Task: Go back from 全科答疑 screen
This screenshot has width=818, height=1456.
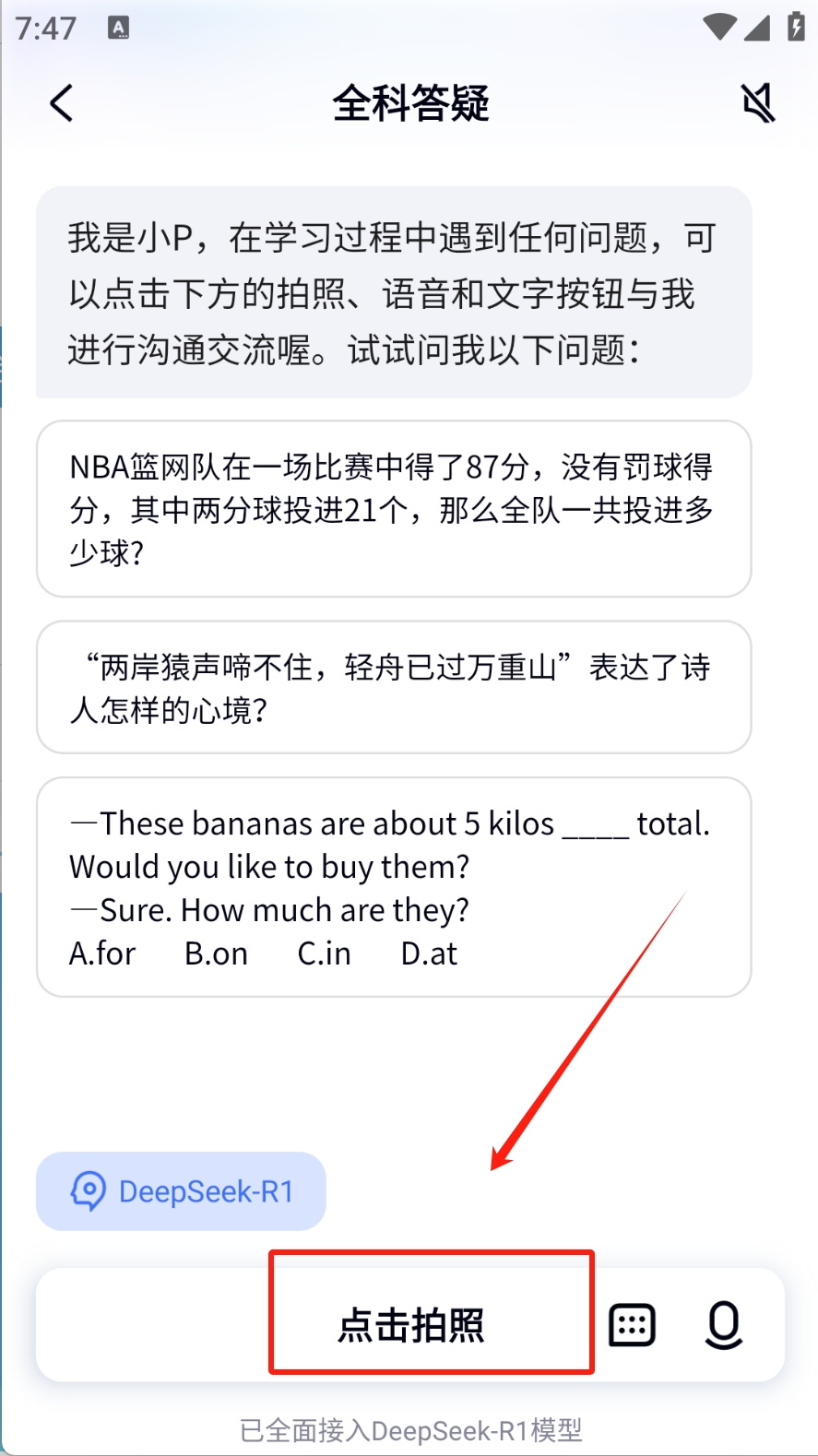Action: click(62, 103)
